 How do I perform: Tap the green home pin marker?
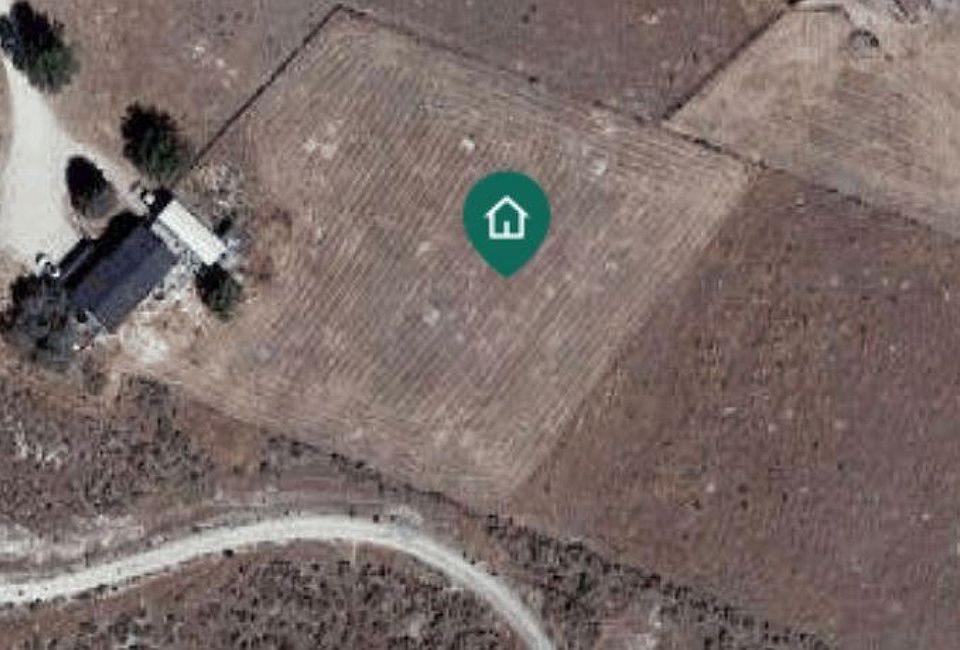click(506, 219)
